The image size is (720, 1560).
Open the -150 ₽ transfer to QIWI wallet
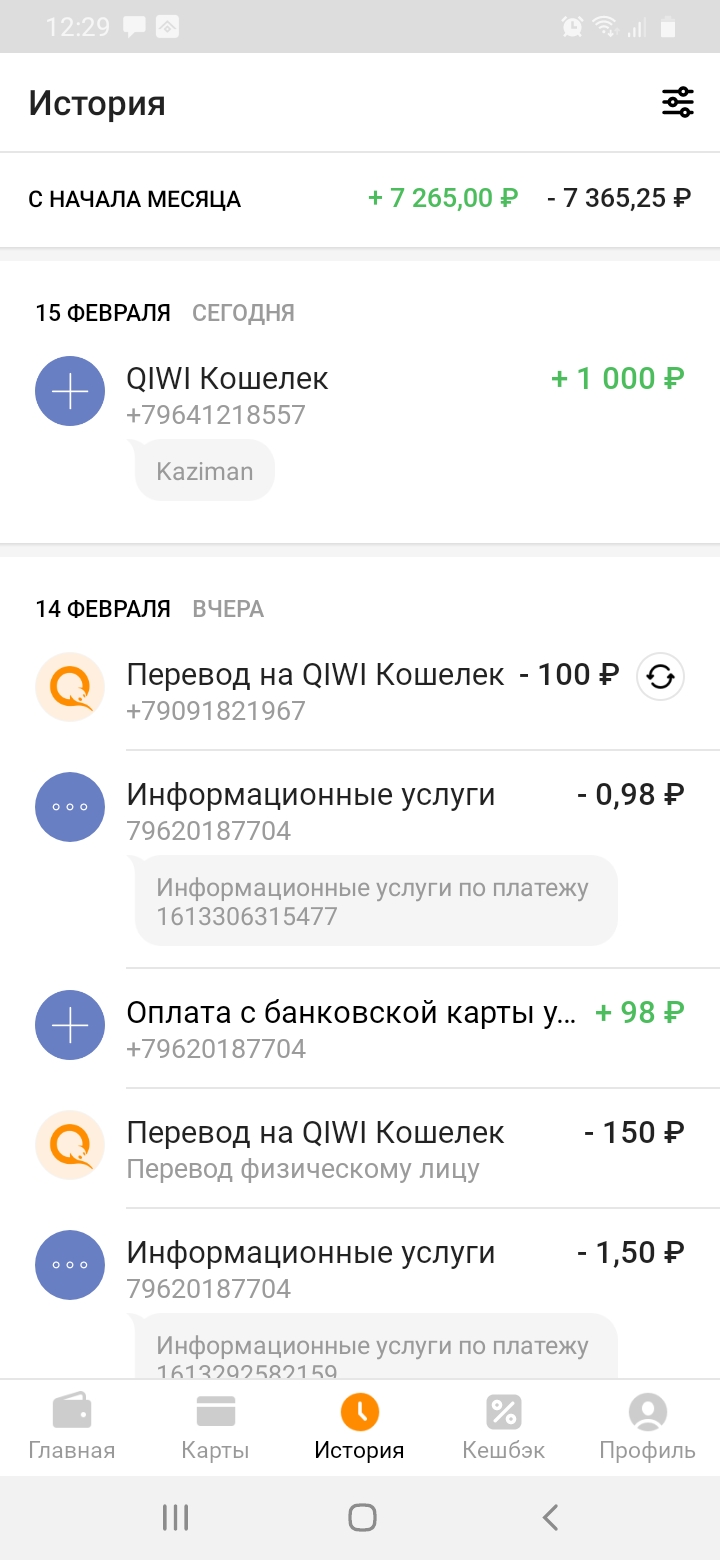point(360,1149)
